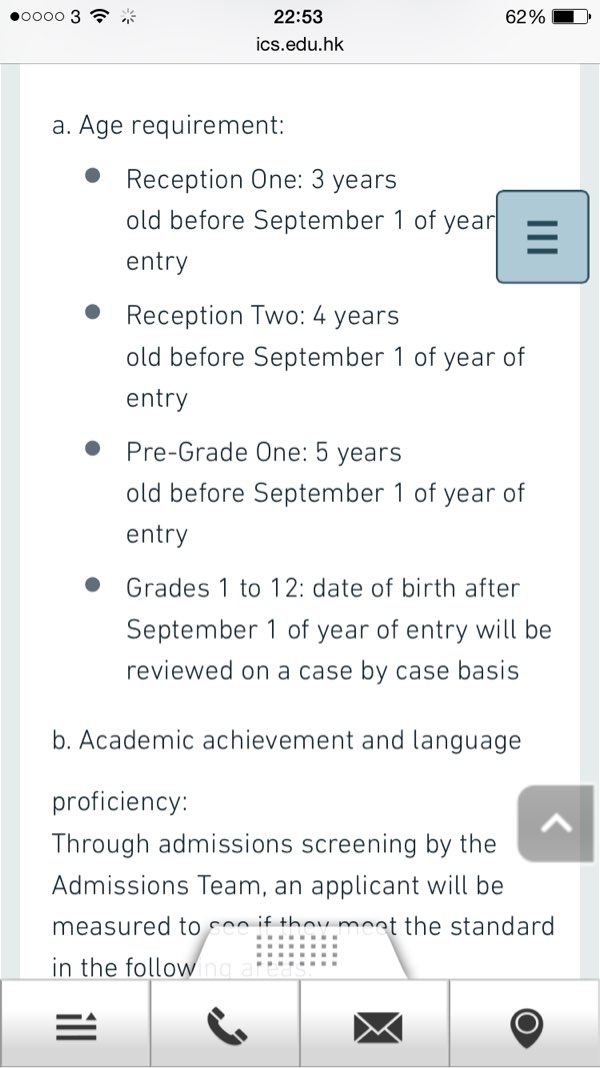Image resolution: width=600 pixels, height=1068 pixels.
Task: Tap the phone call icon
Action: point(225,1024)
